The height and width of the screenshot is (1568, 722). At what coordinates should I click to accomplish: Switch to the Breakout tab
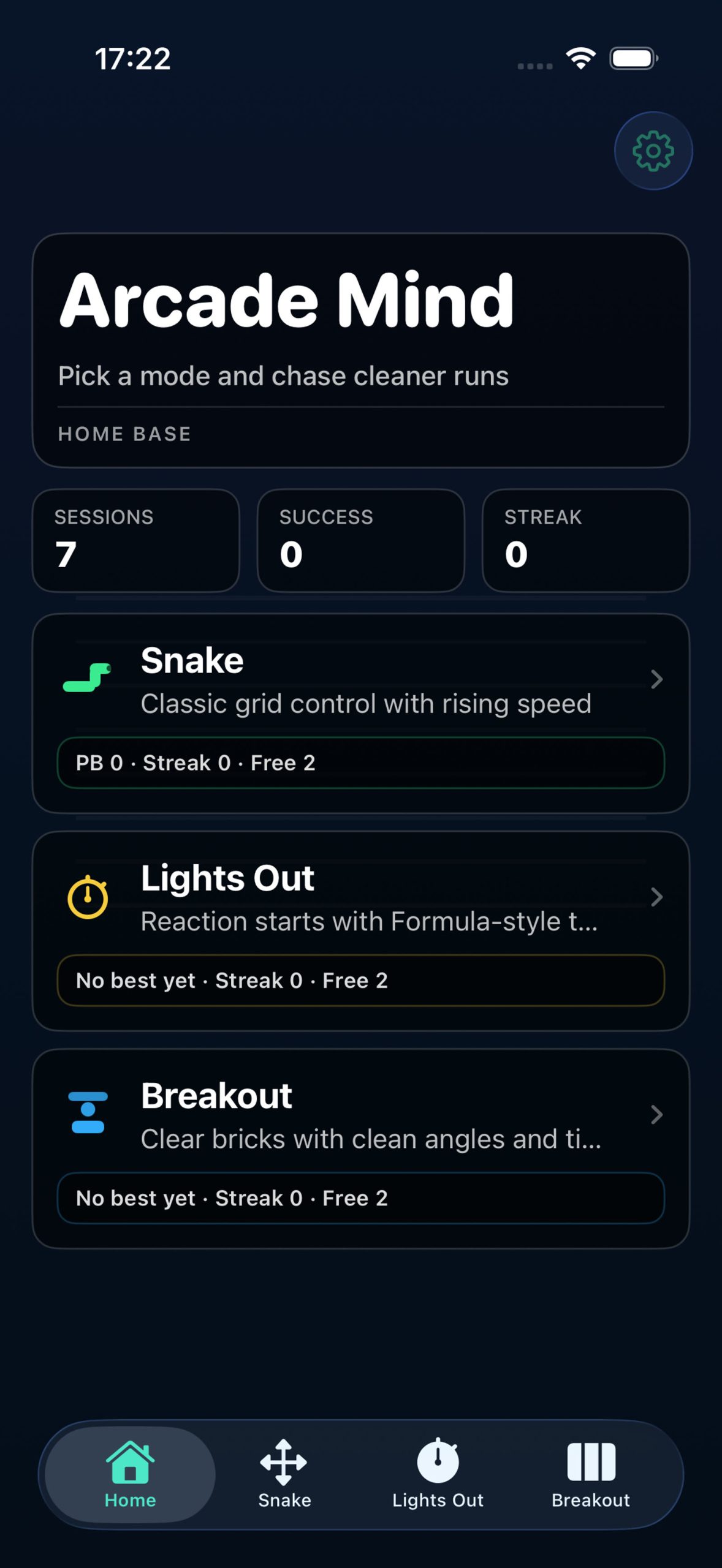point(590,1474)
